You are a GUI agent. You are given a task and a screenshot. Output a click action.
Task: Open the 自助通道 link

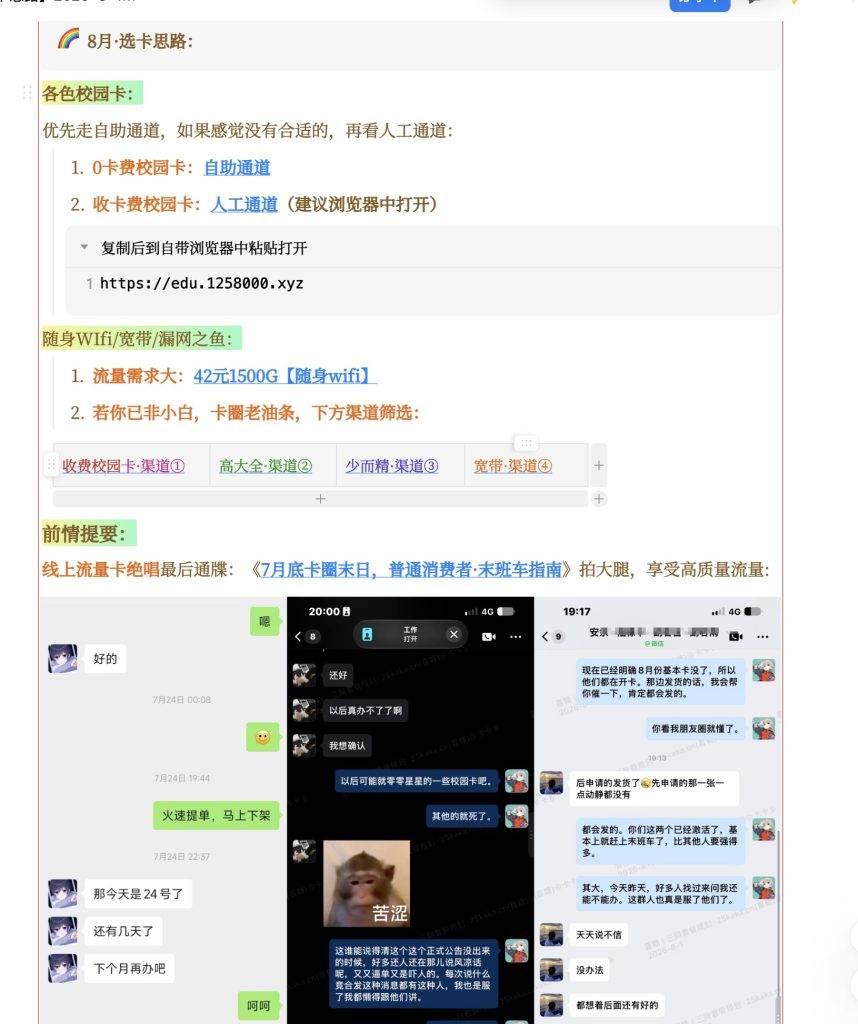237,168
